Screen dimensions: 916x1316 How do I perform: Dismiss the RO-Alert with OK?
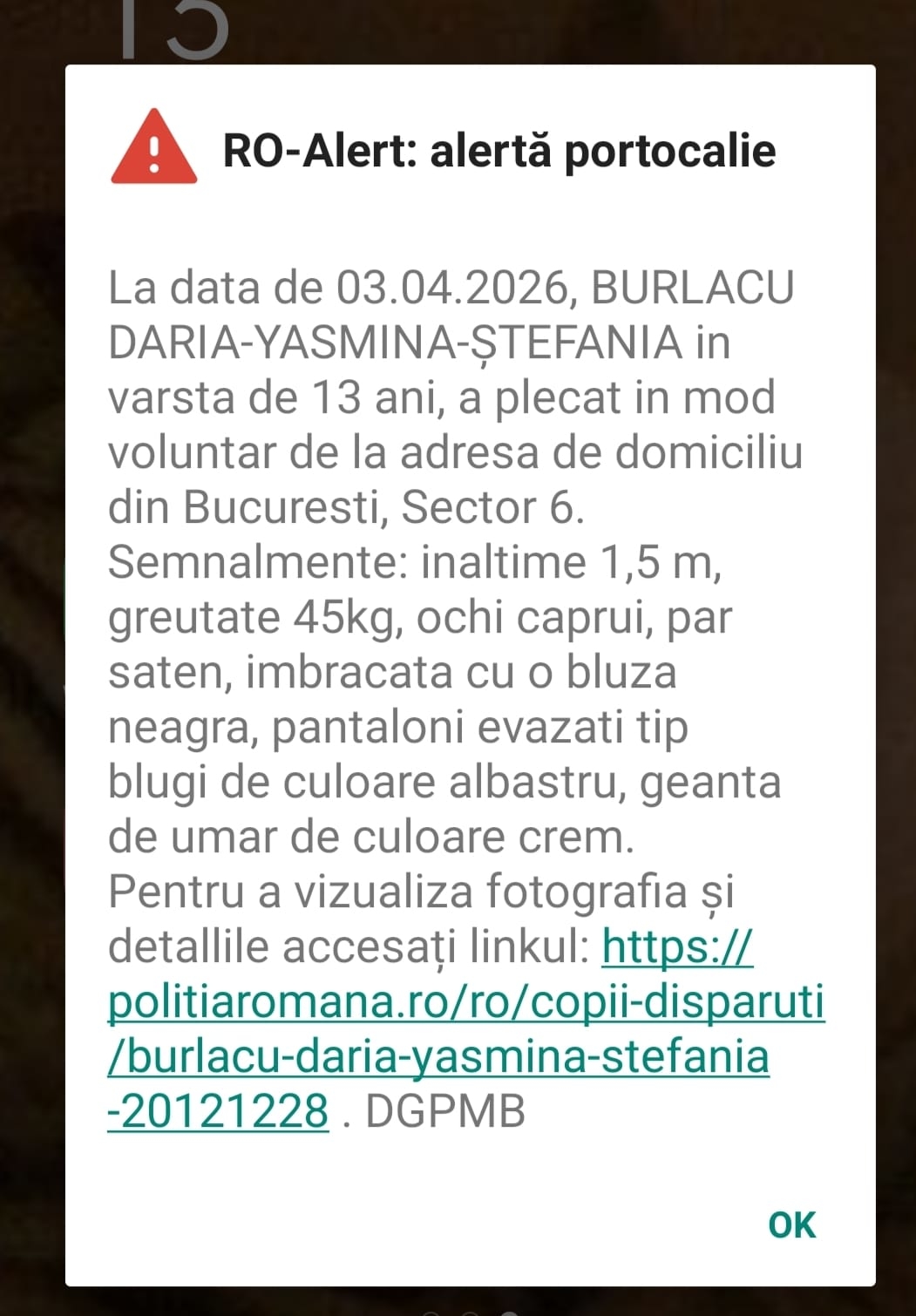click(x=791, y=1224)
